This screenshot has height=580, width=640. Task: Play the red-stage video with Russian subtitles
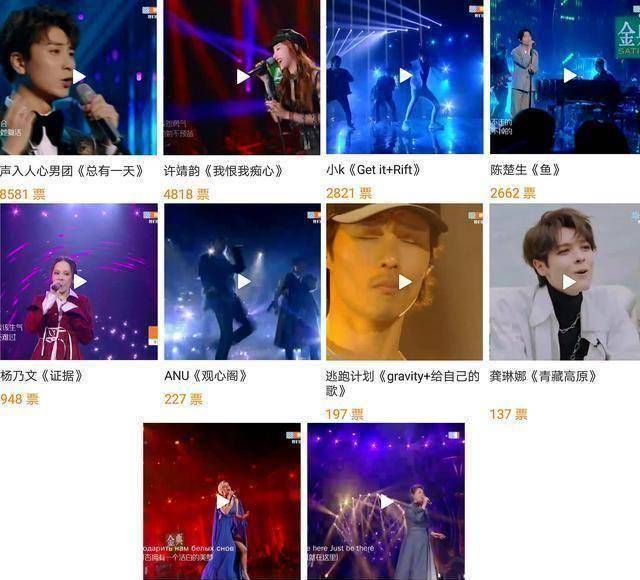click(x=222, y=501)
